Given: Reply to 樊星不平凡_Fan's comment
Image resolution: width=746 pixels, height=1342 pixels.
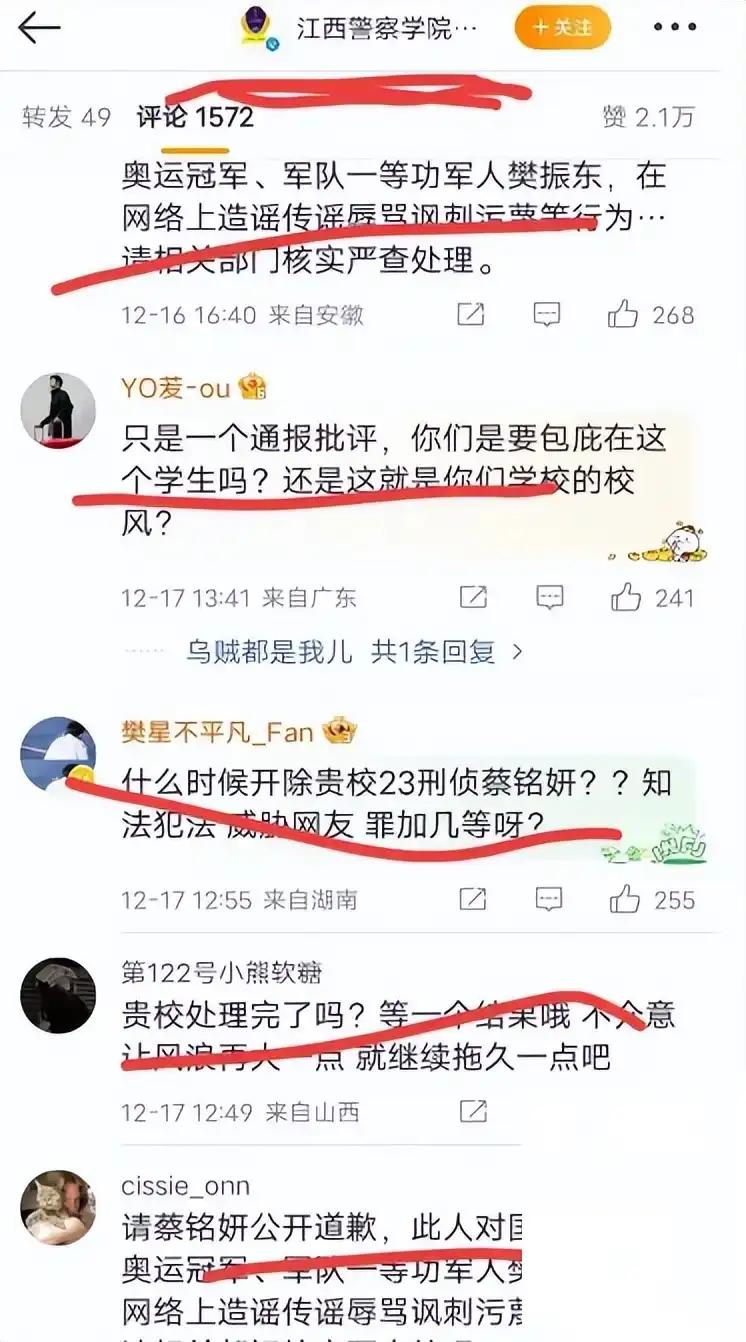Looking at the screenshot, I should click(x=547, y=899).
